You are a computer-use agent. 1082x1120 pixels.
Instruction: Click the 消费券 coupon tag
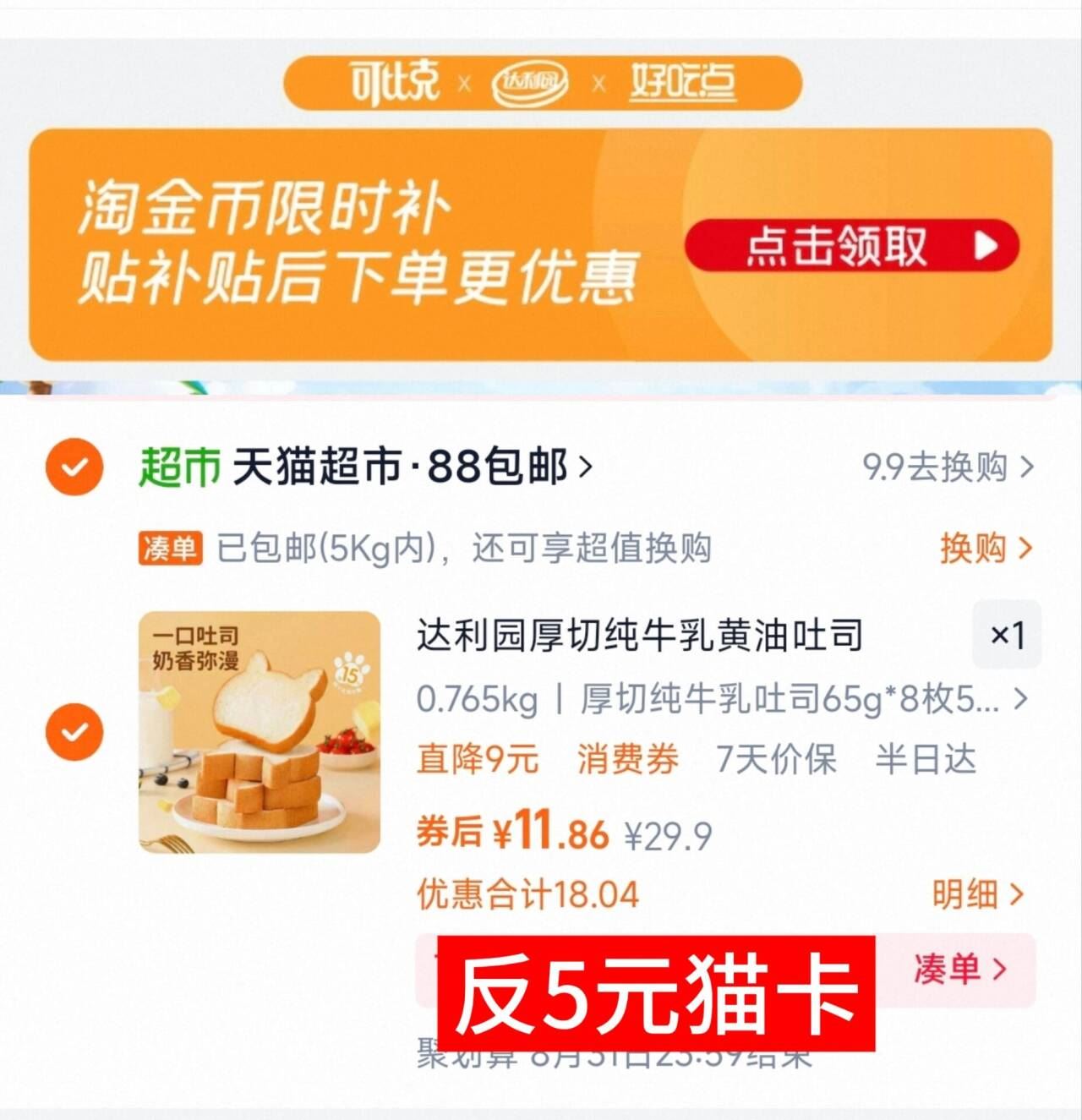(626, 760)
